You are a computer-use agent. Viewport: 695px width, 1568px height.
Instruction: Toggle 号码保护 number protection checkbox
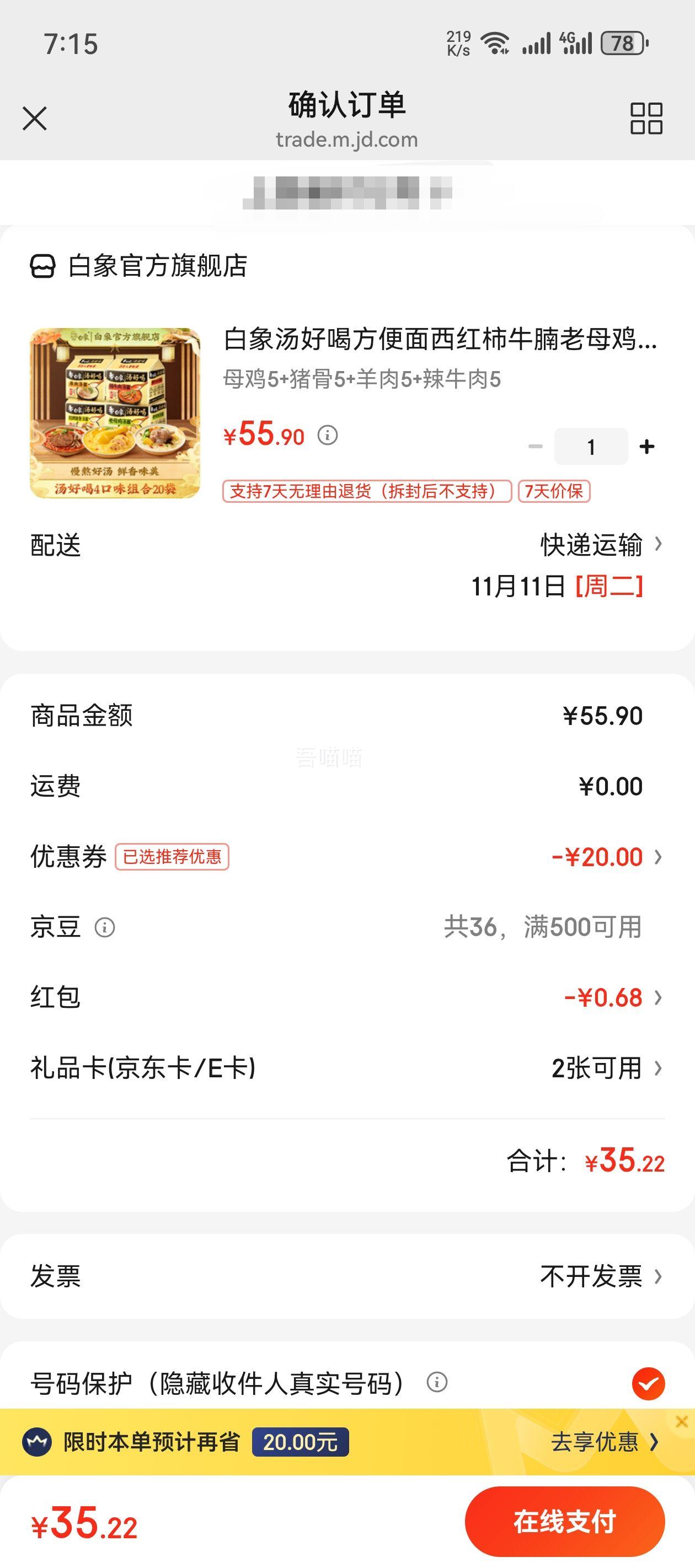point(648,1383)
